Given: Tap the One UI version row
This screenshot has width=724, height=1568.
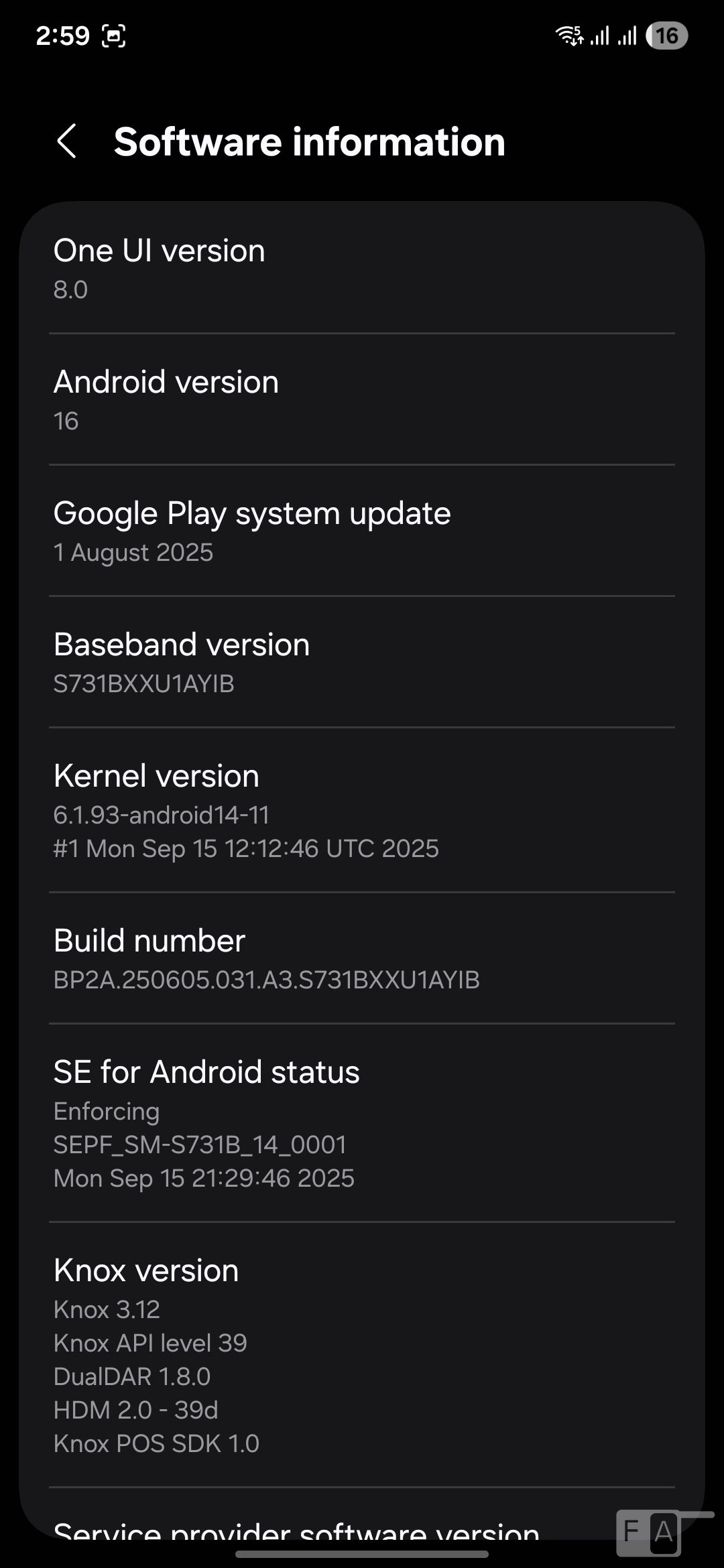Looking at the screenshot, I should pos(362,268).
